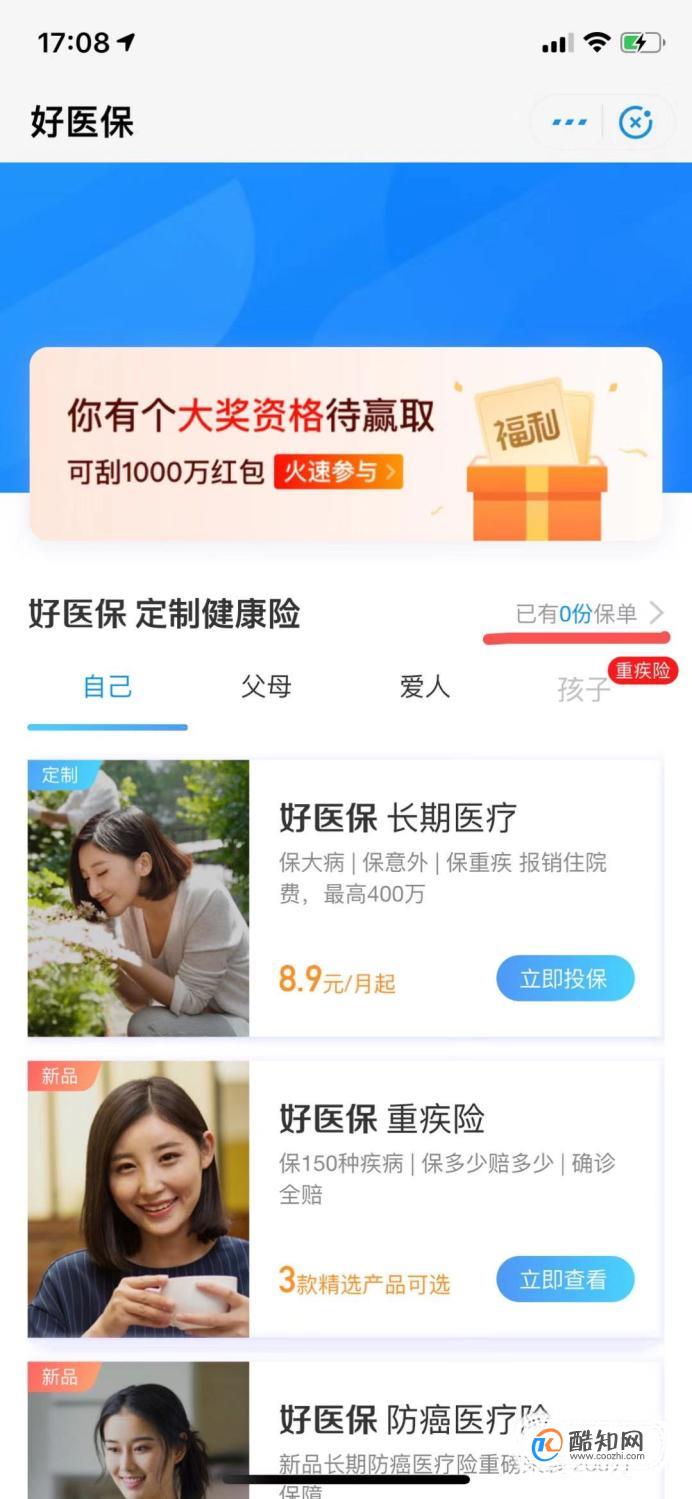Tap 立即投保 for 长期医疗

565,978
